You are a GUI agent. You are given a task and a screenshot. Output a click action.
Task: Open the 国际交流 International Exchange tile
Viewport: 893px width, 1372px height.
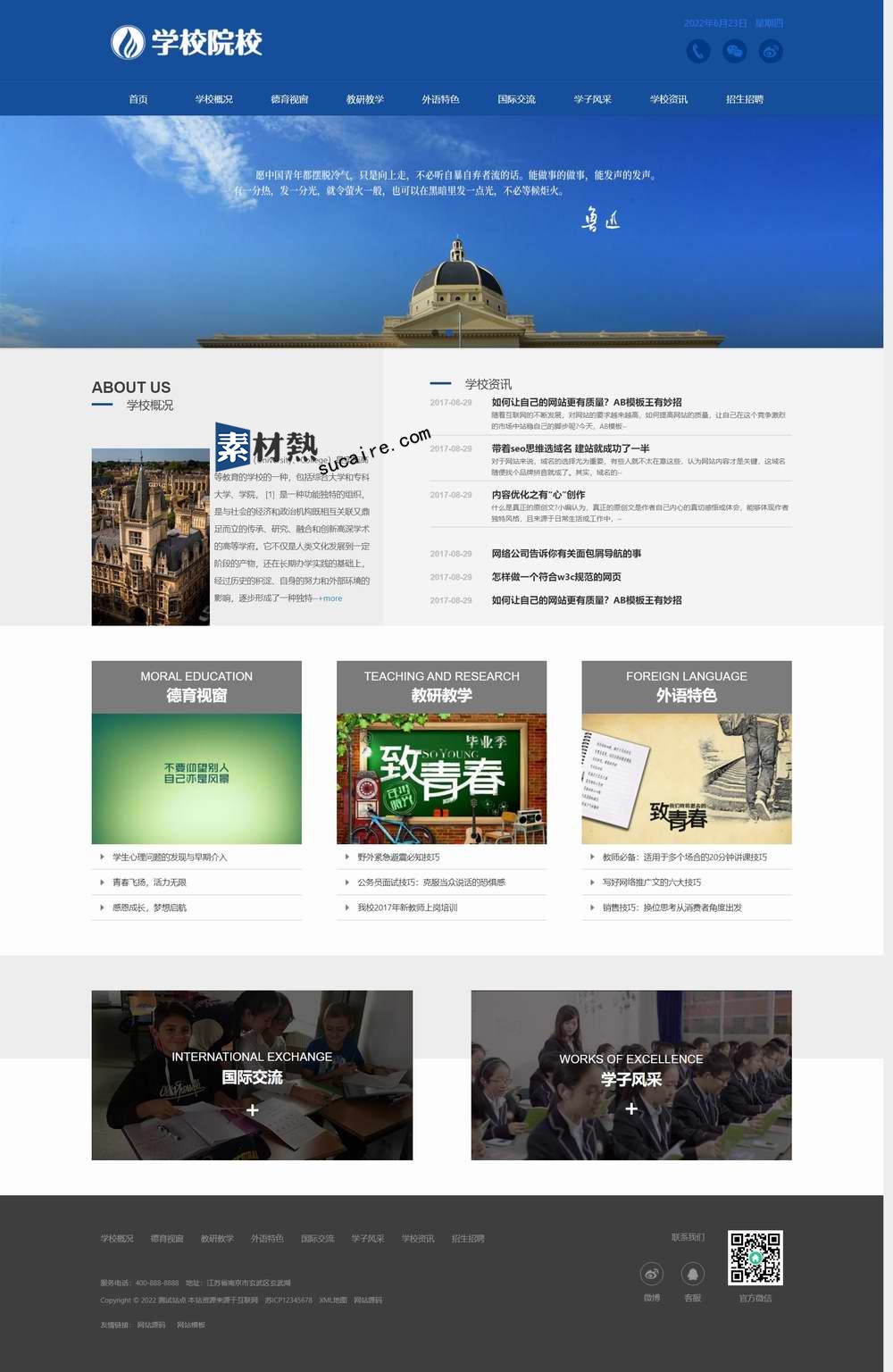(252, 1075)
